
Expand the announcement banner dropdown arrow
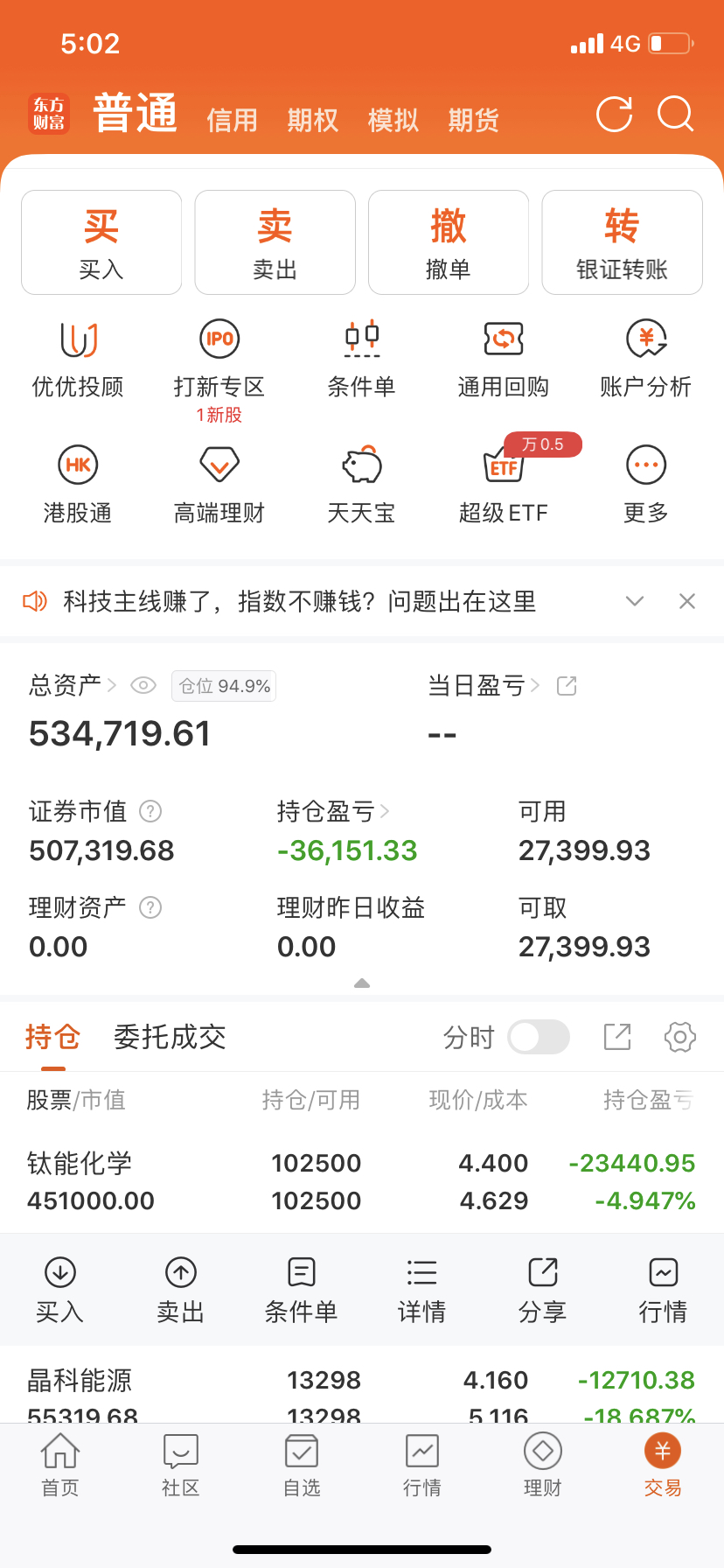coord(635,601)
